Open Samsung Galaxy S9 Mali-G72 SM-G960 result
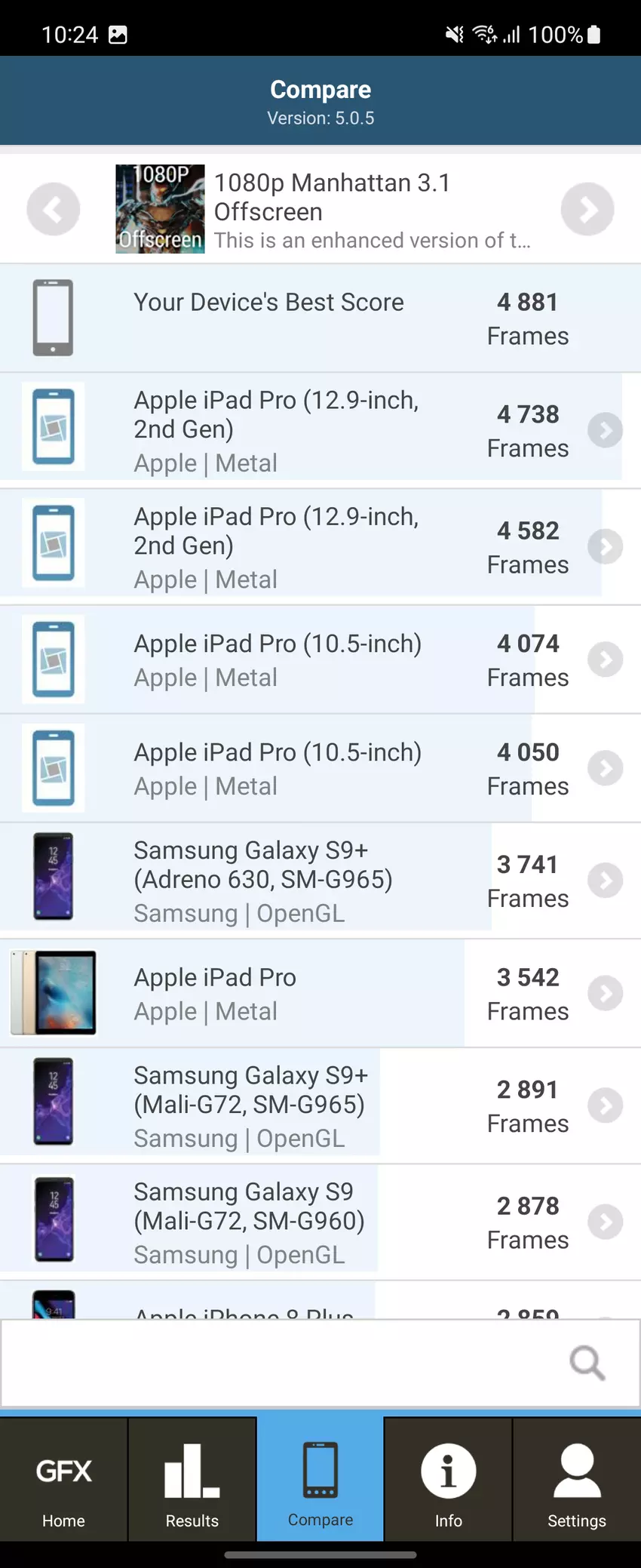This screenshot has width=641, height=1568. point(320,1222)
